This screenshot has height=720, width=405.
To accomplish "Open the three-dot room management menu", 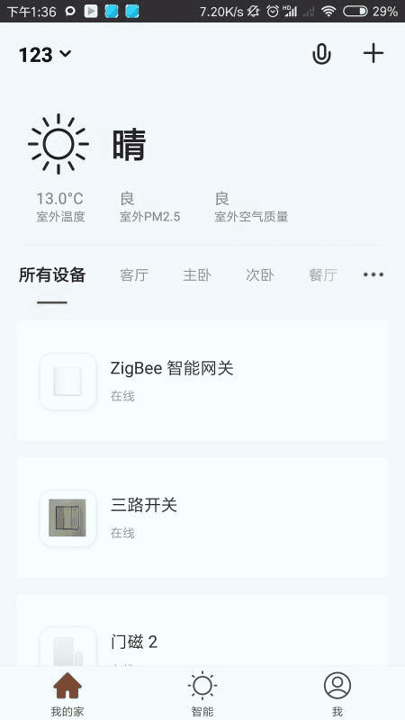I will (373, 275).
